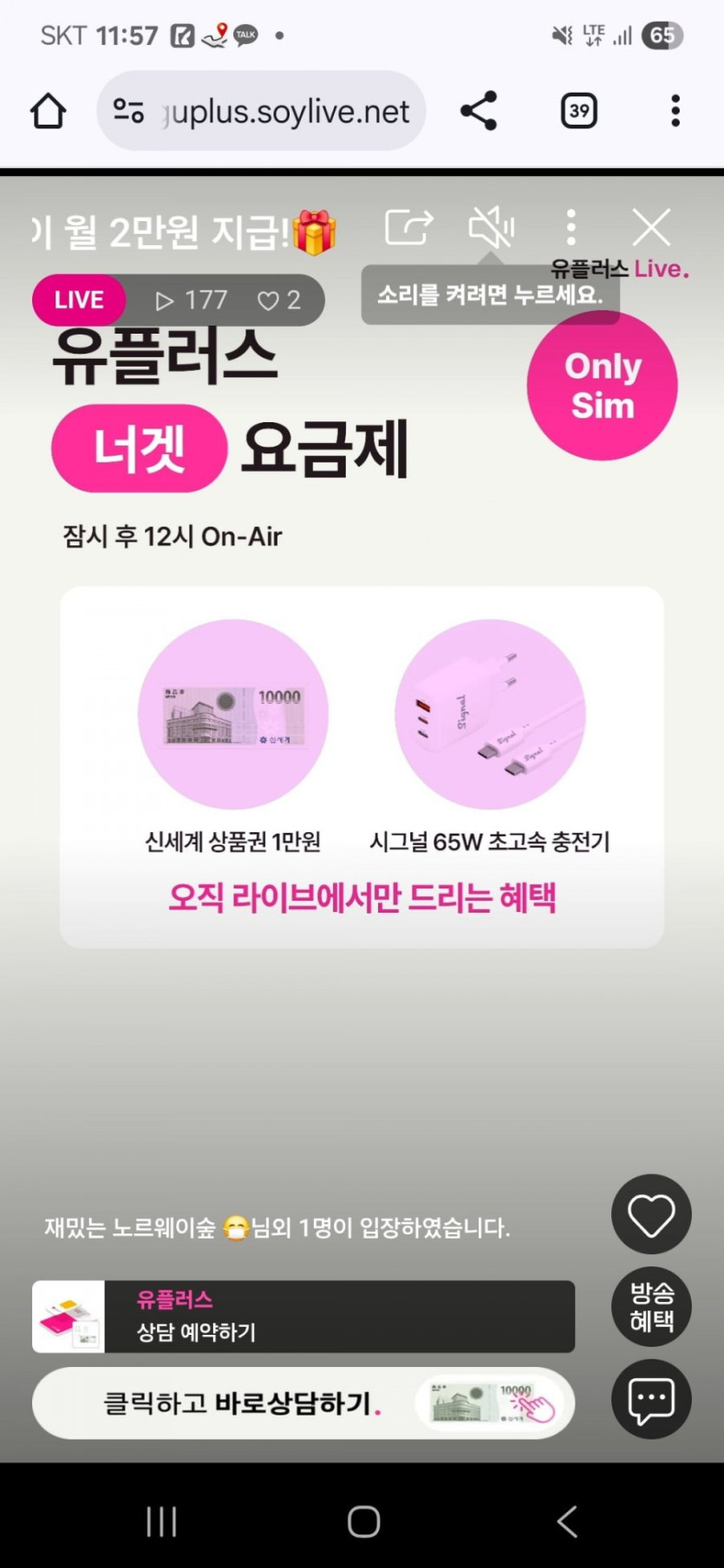Share the live broadcast
Viewport: 724px width, 1568px height.
(x=408, y=228)
